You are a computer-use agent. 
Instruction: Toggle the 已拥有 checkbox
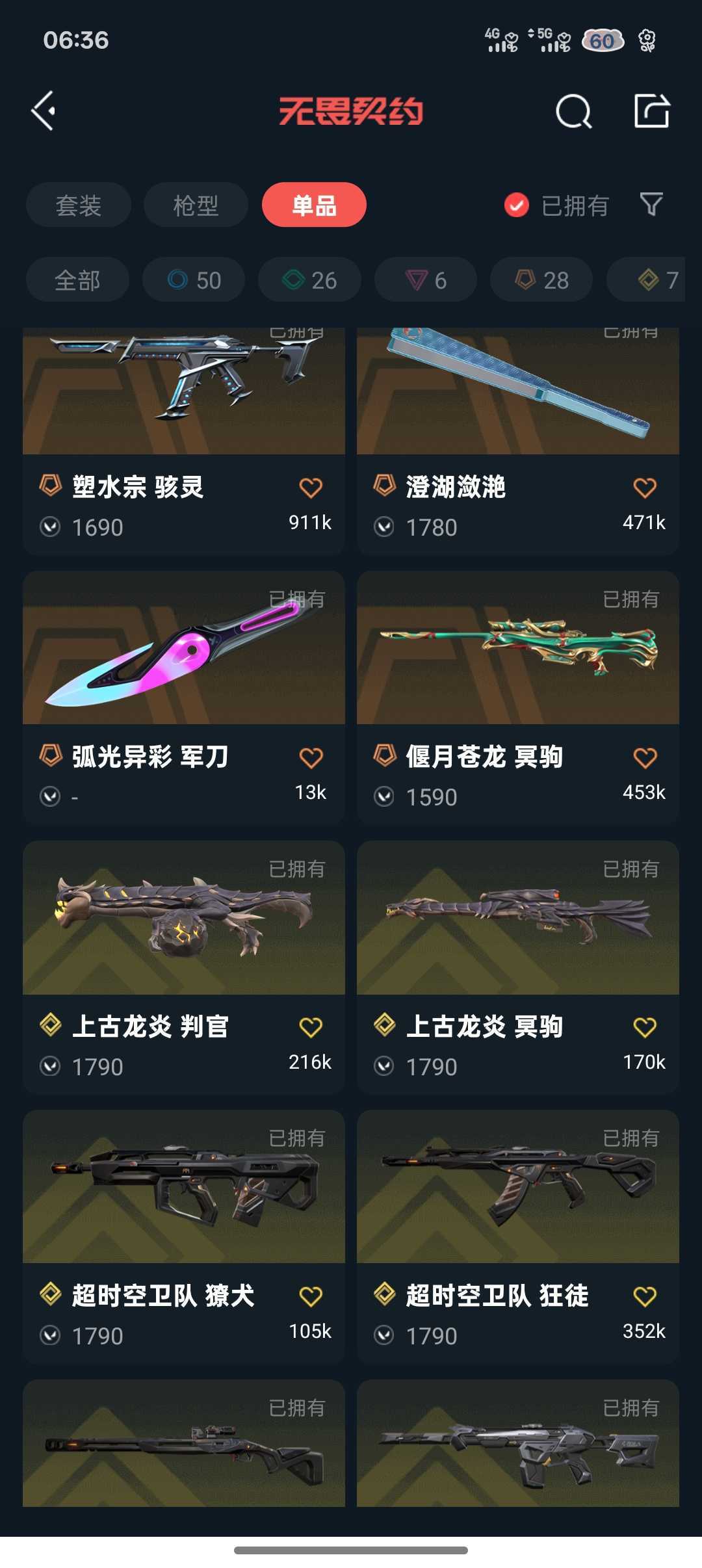coord(517,205)
